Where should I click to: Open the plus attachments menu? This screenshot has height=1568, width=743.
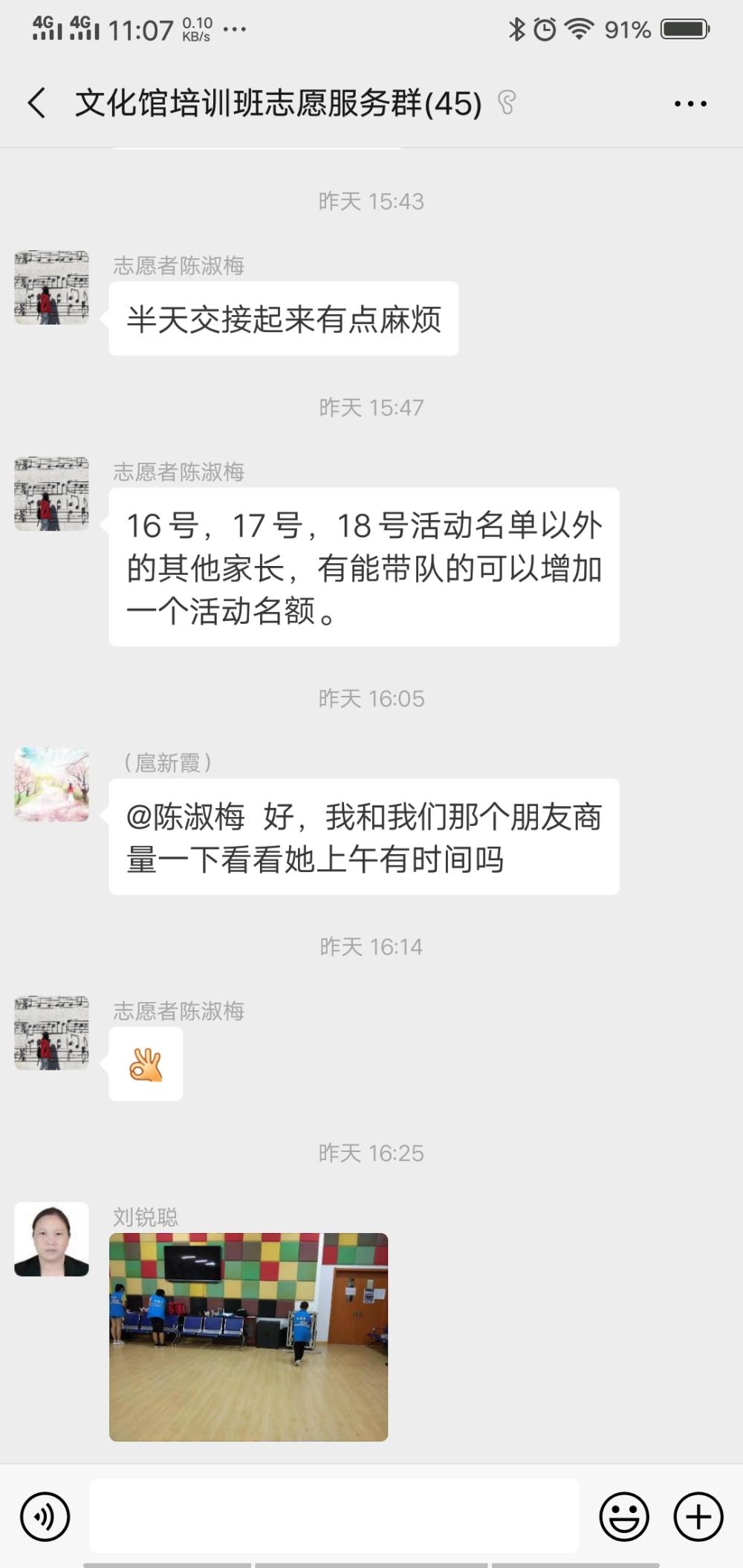(x=698, y=1517)
